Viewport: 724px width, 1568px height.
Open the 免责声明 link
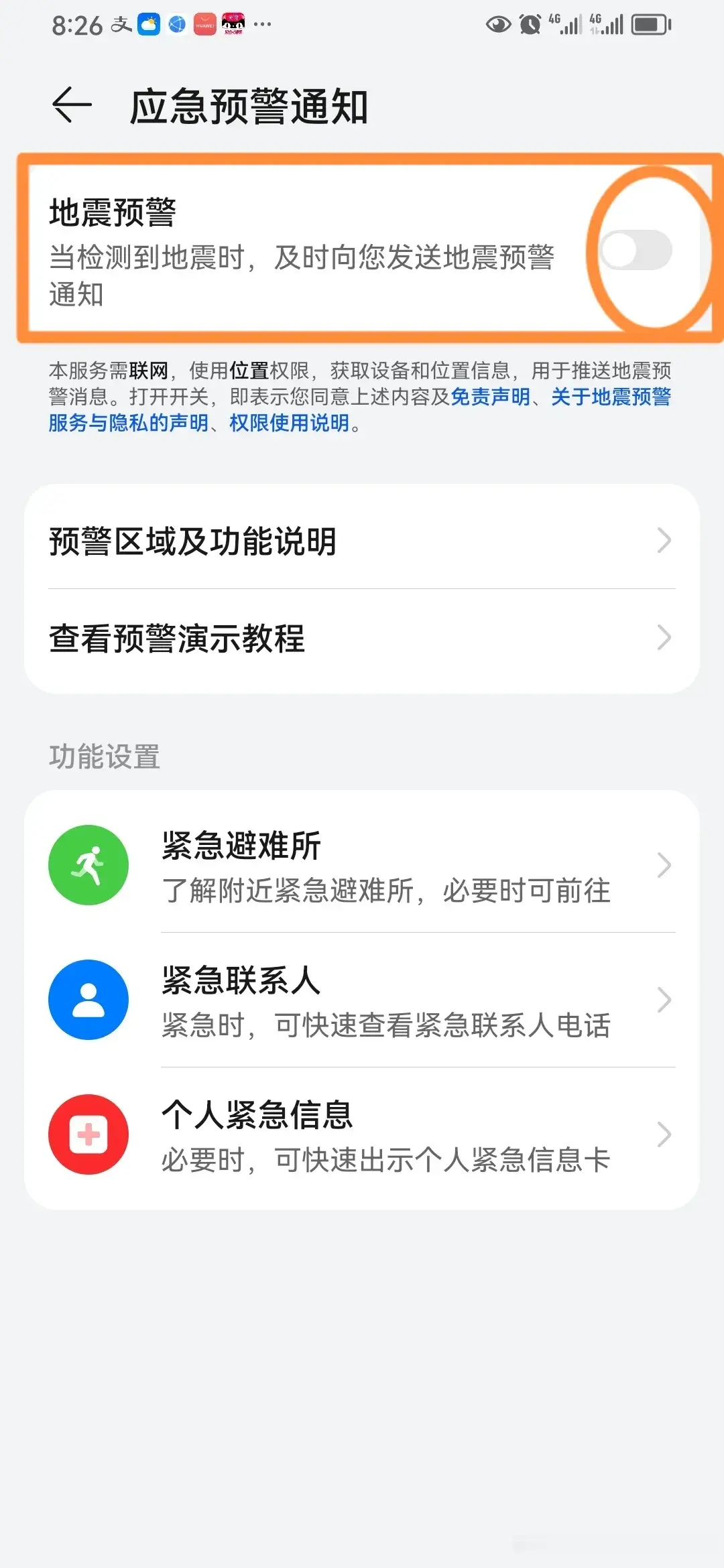490,397
